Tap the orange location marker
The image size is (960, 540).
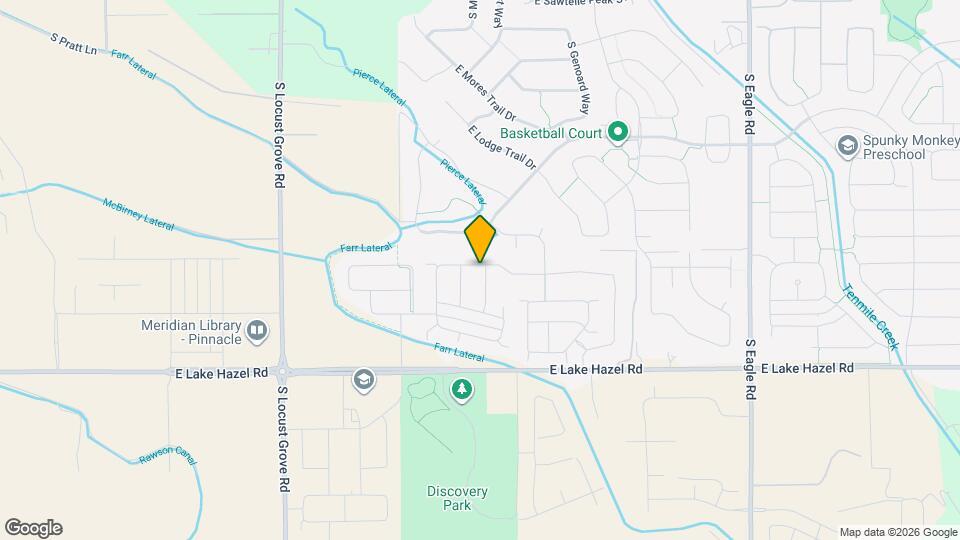tap(480, 238)
